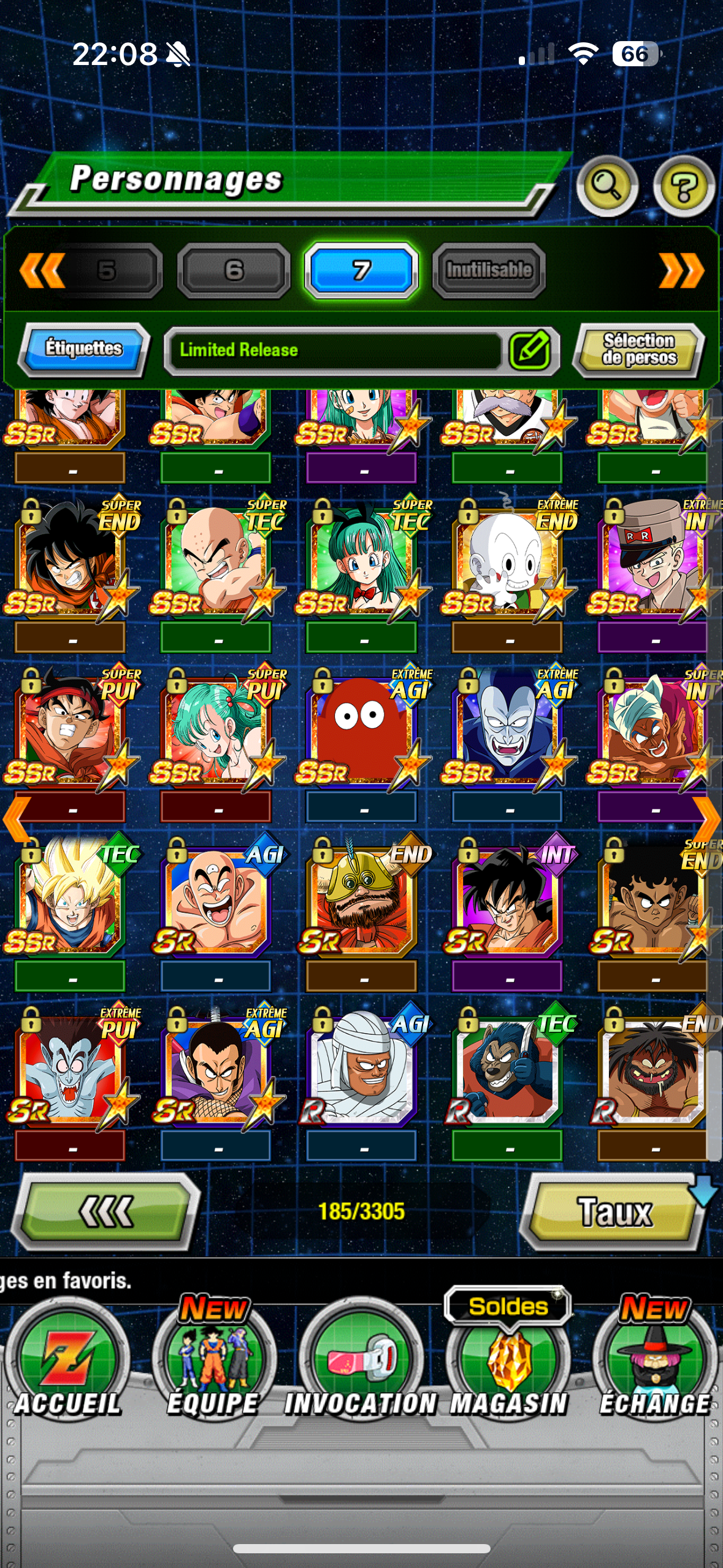This screenshot has width=723, height=1568.
Task: Open the character search magnifier
Action: pyautogui.click(x=606, y=185)
